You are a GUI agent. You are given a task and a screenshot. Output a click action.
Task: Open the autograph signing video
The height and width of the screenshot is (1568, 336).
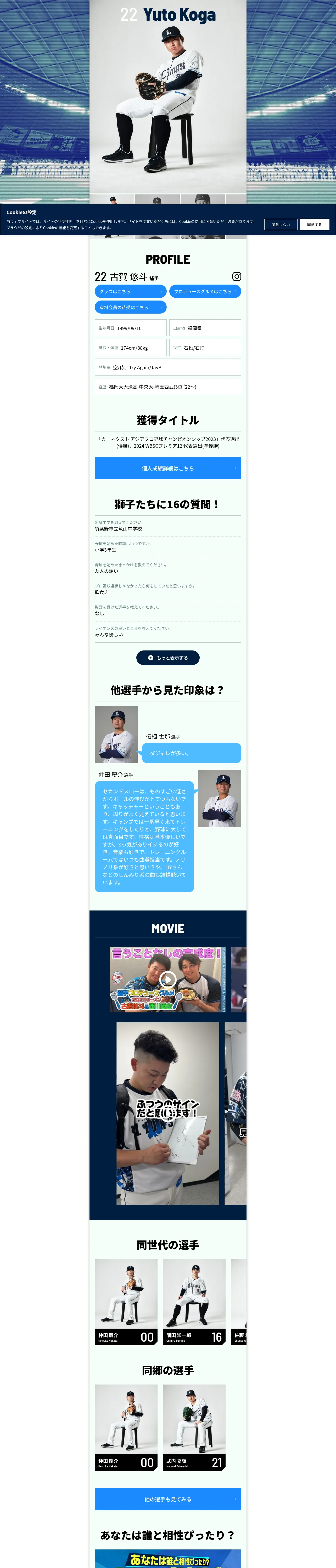(x=168, y=1113)
